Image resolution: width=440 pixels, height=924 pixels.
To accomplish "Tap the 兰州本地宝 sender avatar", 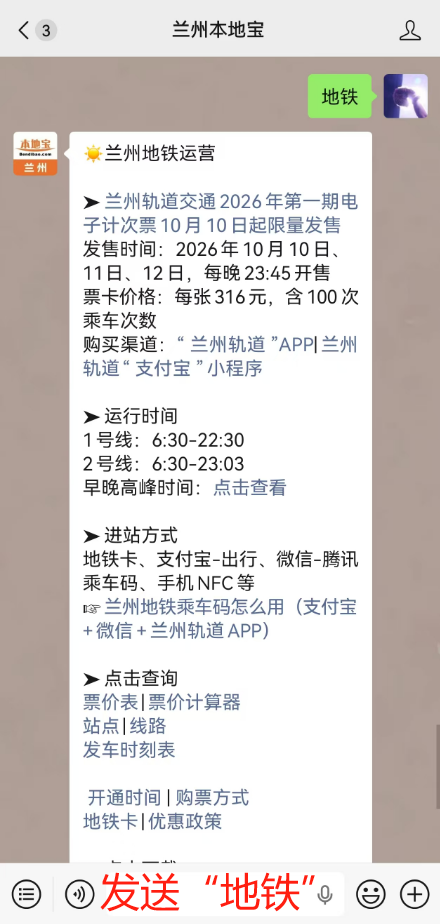I will coord(35,154).
